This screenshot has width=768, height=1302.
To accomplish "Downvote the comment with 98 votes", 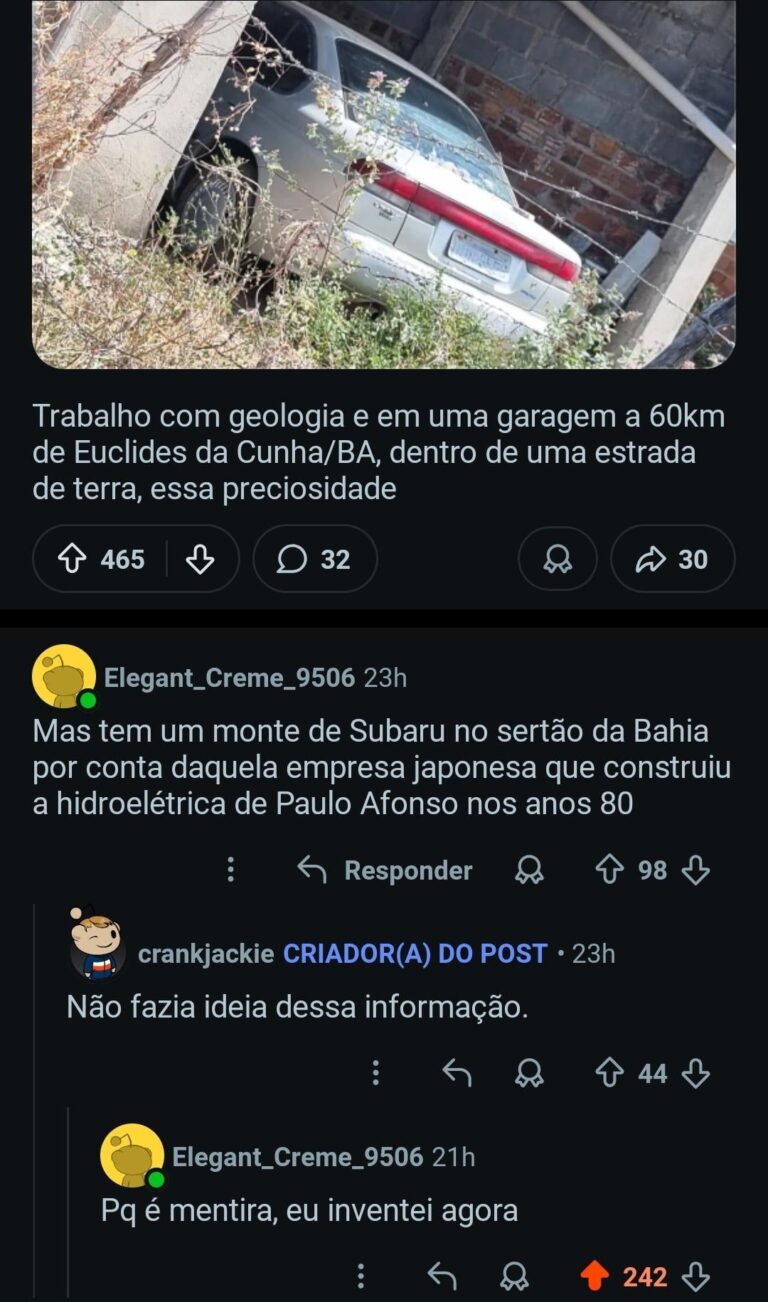I will click(x=695, y=870).
